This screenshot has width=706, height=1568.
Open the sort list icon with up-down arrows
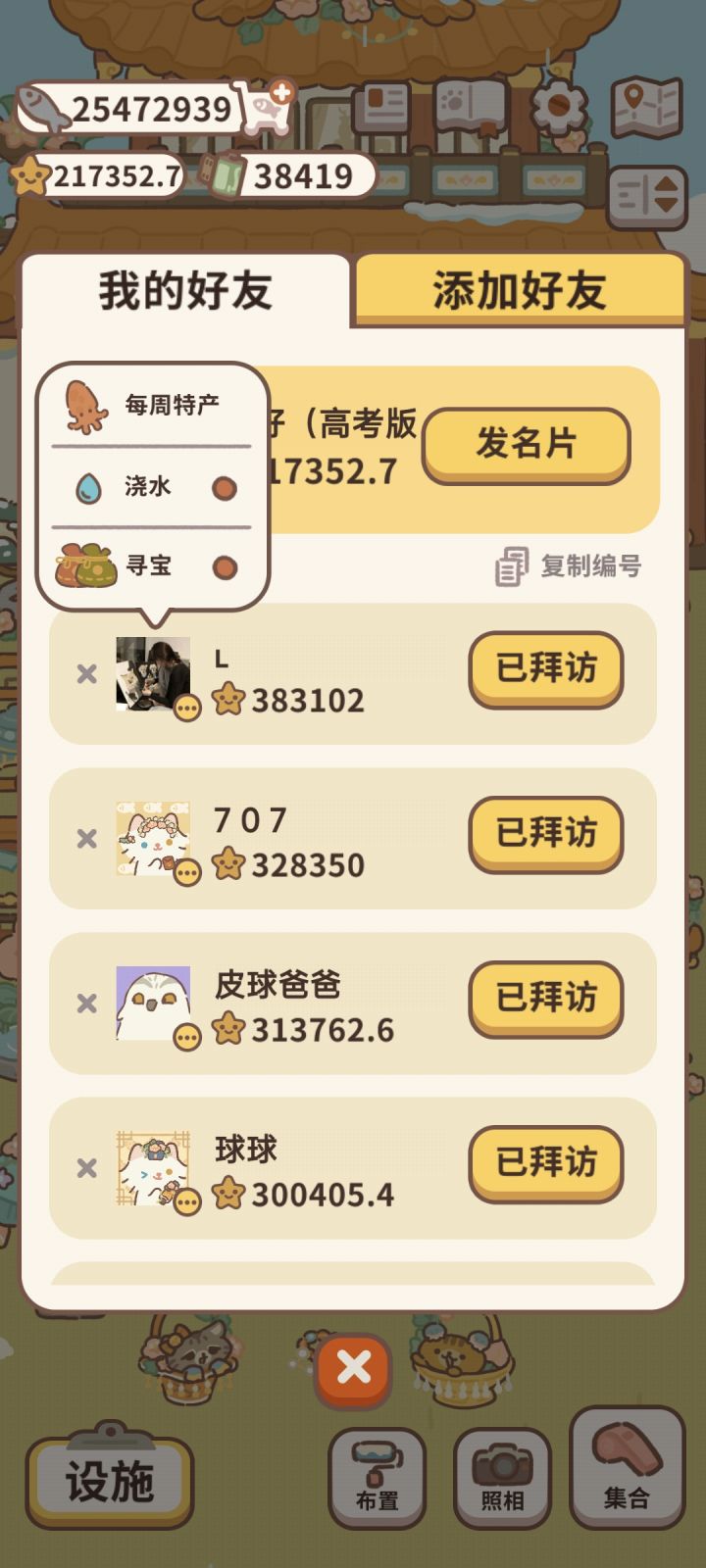[646, 194]
